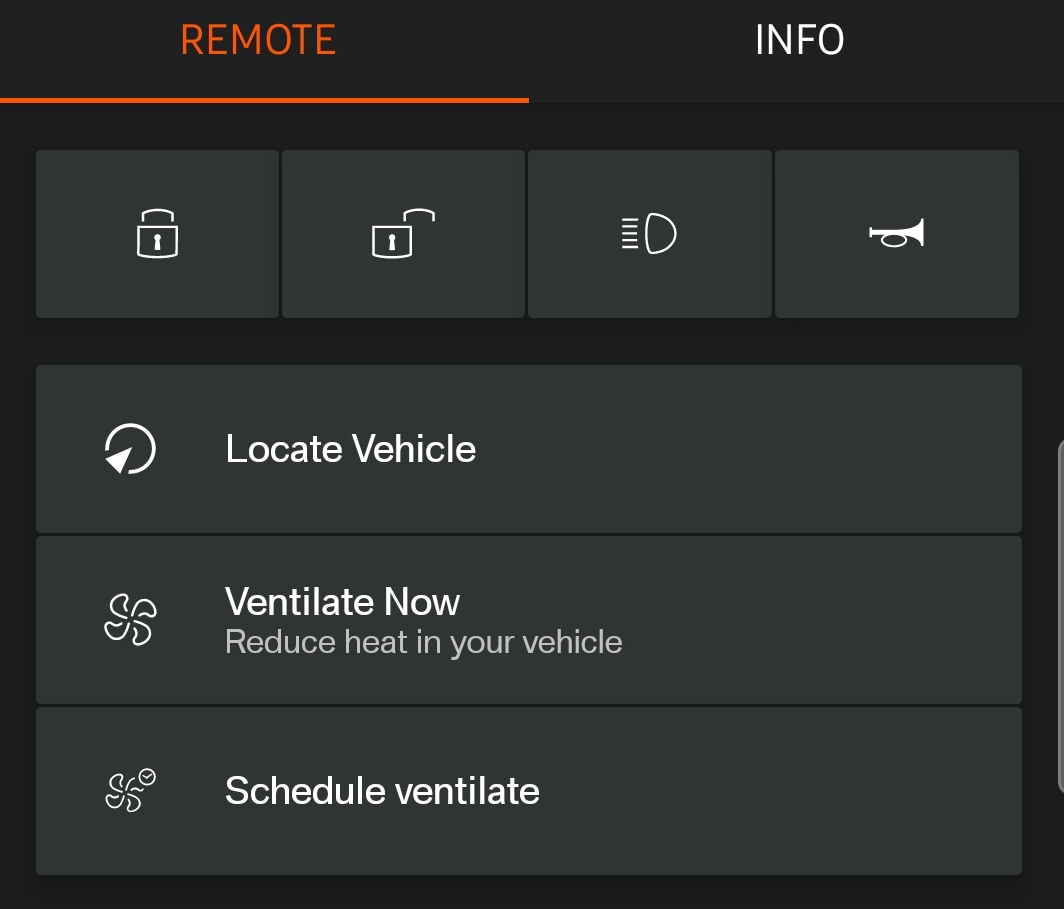This screenshot has width=1064, height=909.
Task: Lock the vehicle with the closed padlock
Action: click(157, 234)
